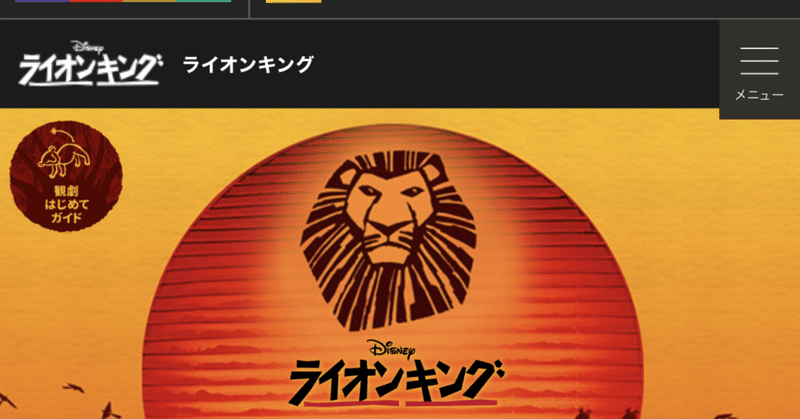Tap the ライオンキング header logo
This screenshot has height=419, width=800.
coord(90,64)
